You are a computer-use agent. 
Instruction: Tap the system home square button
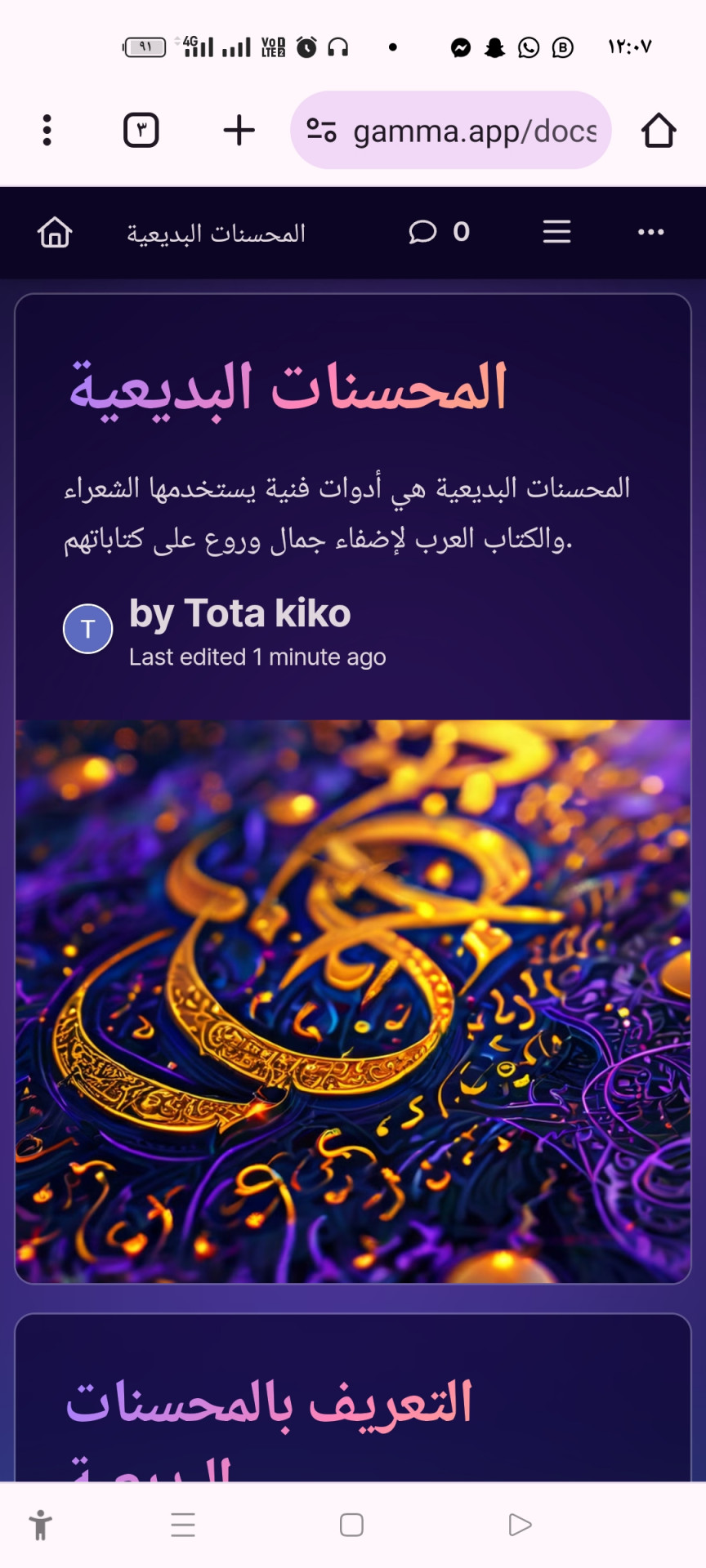pyautogui.click(x=351, y=1525)
